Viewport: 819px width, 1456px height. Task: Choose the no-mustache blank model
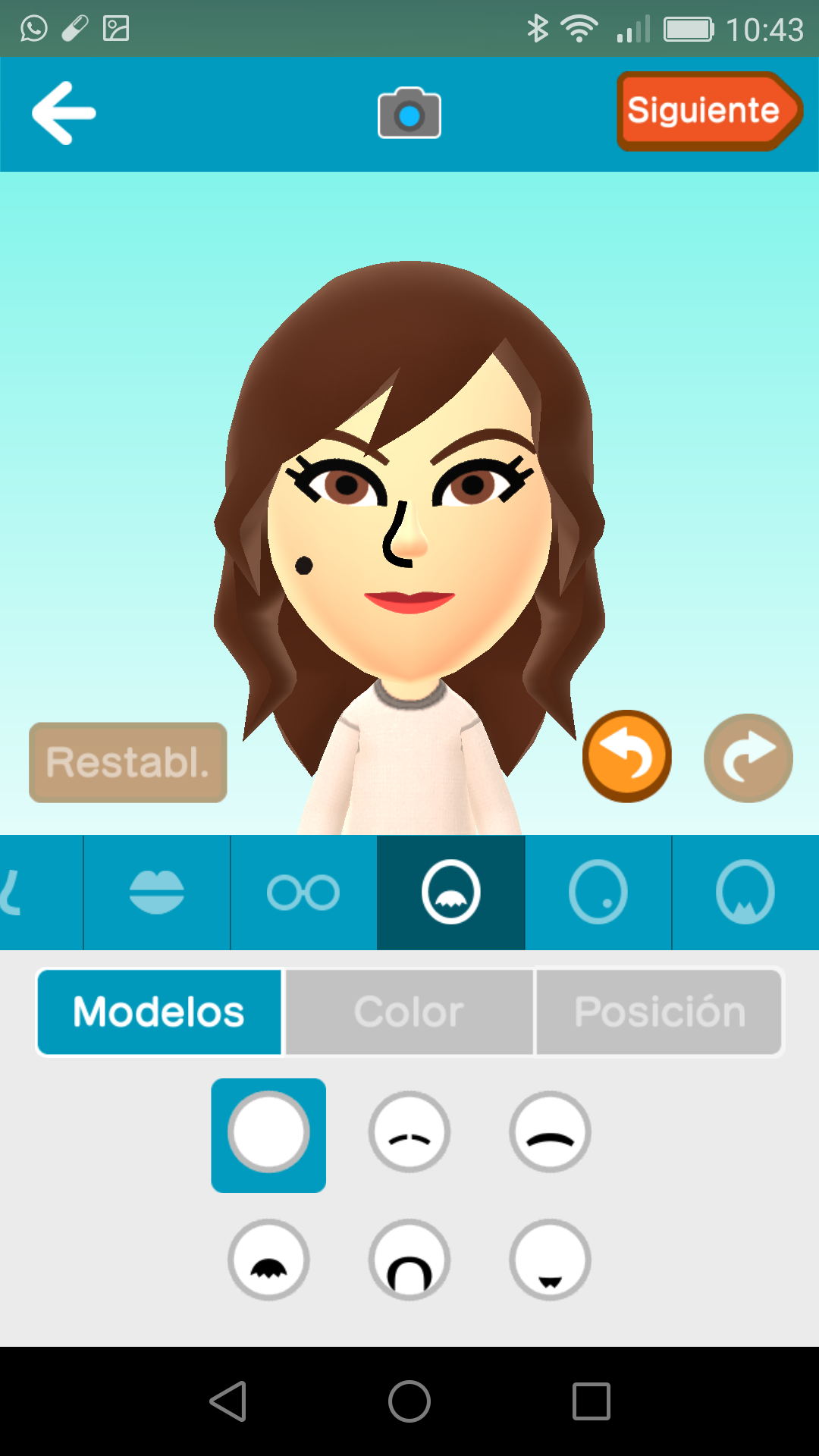(268, 1133)
